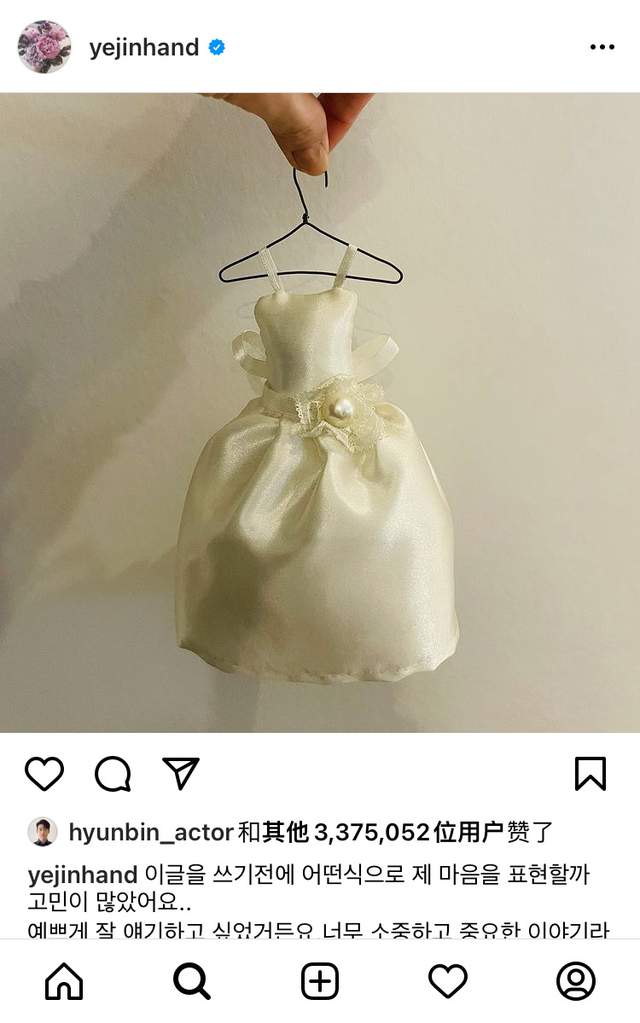Bookmark this post to saved
Screen dimensions: 640x1023
coord(590,773)
